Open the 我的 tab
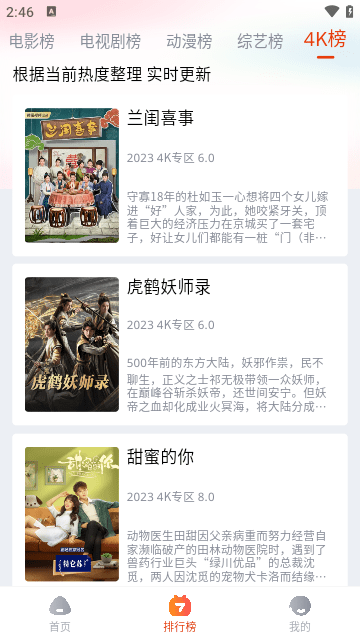This screenshot has width=360, height=640. (x=300, y=613)
